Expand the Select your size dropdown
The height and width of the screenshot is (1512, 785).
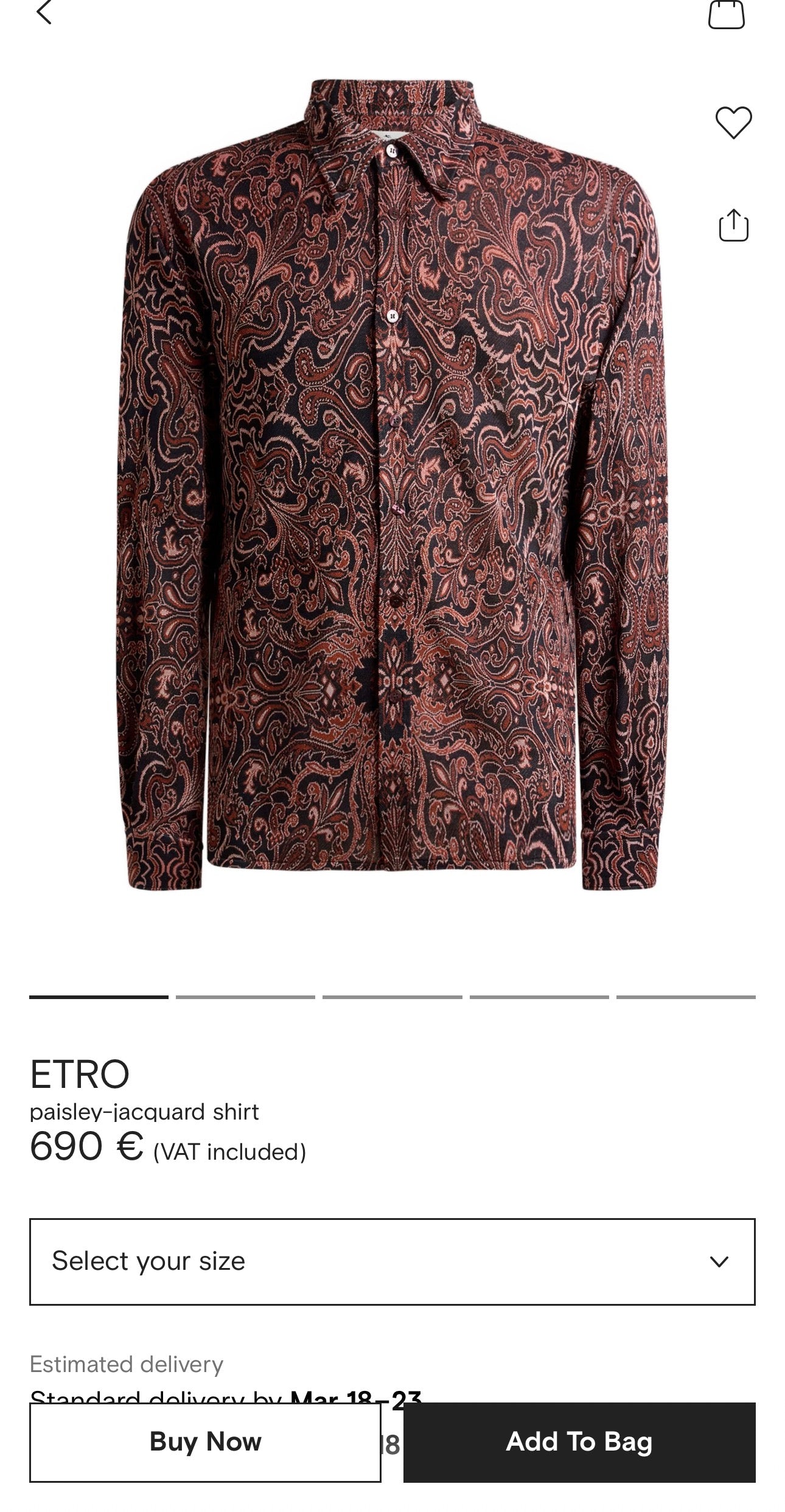click(x=392, y=1261)
